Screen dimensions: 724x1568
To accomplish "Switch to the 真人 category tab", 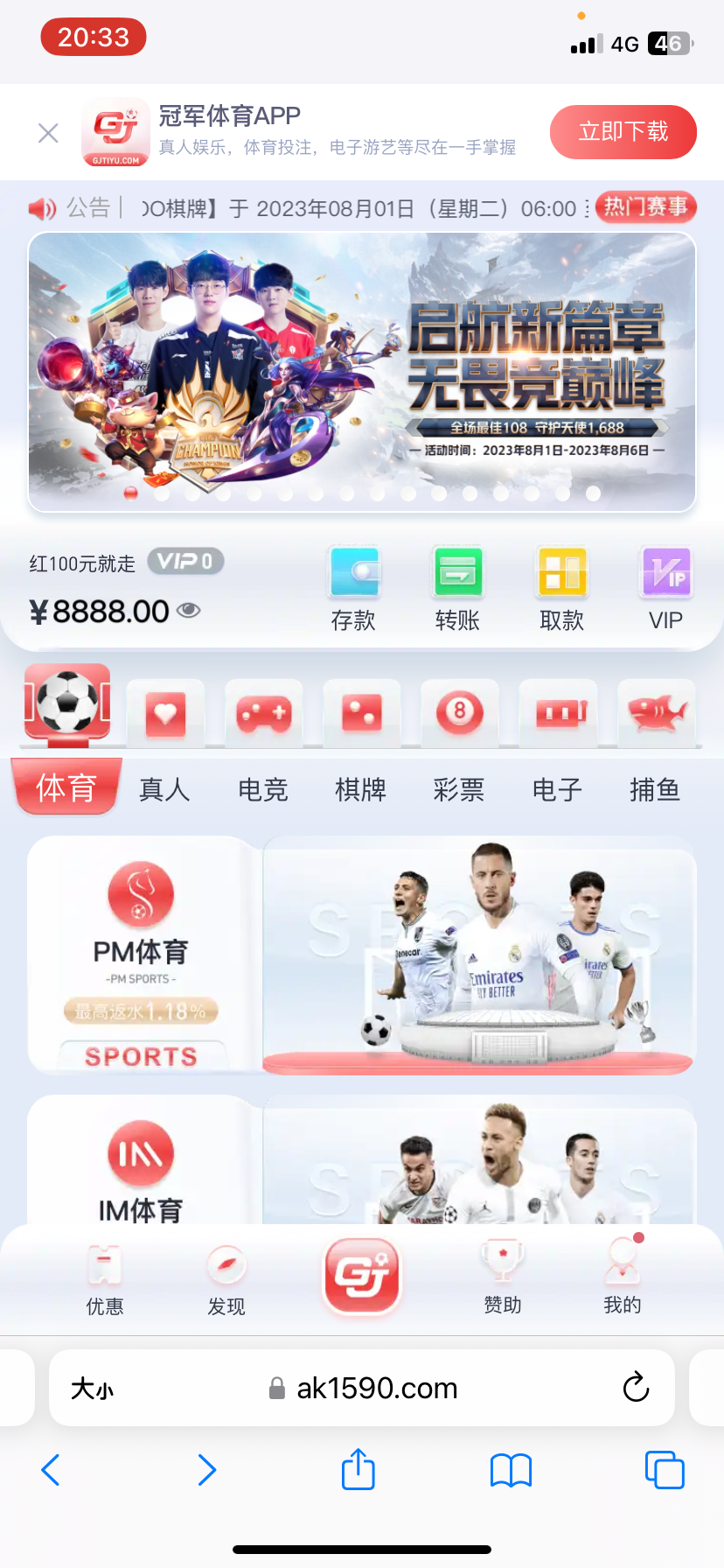I will [x=164, y=789].
